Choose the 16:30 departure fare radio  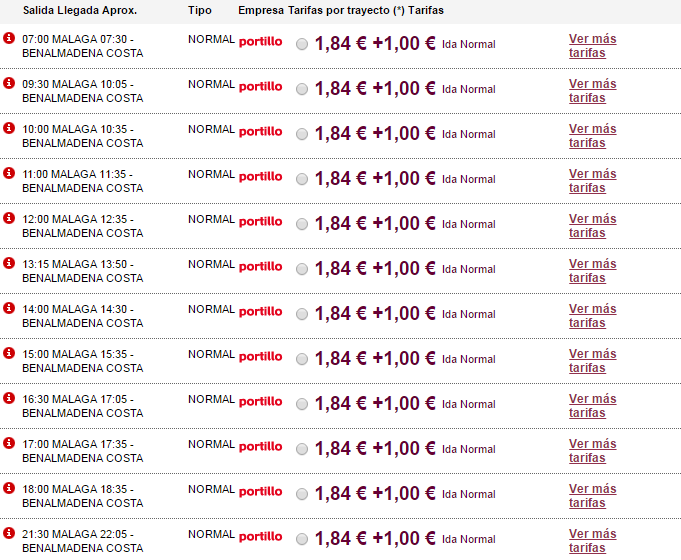point(302,404)
